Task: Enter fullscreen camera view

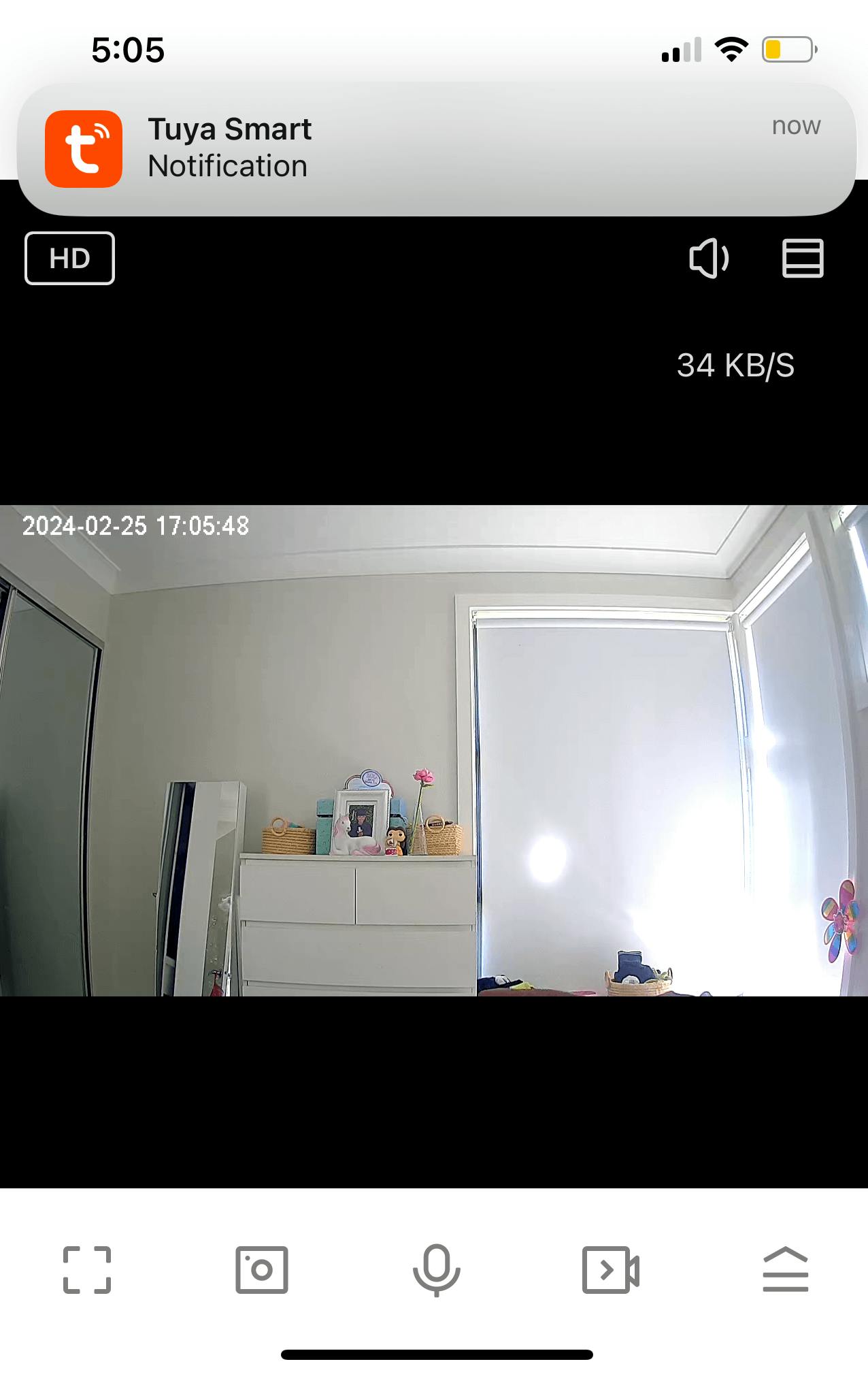Action: coord(87,1269)
